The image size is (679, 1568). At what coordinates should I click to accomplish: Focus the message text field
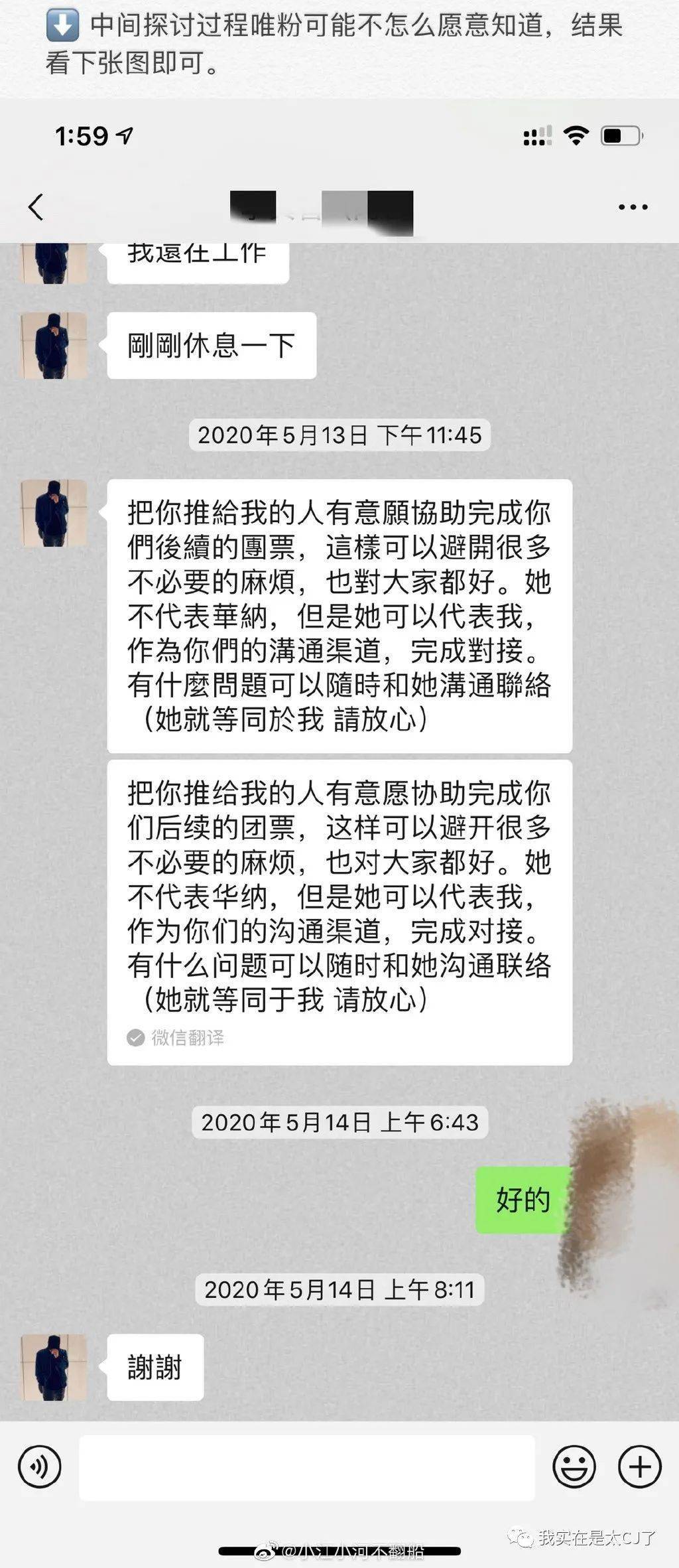tap(307, 1468)
